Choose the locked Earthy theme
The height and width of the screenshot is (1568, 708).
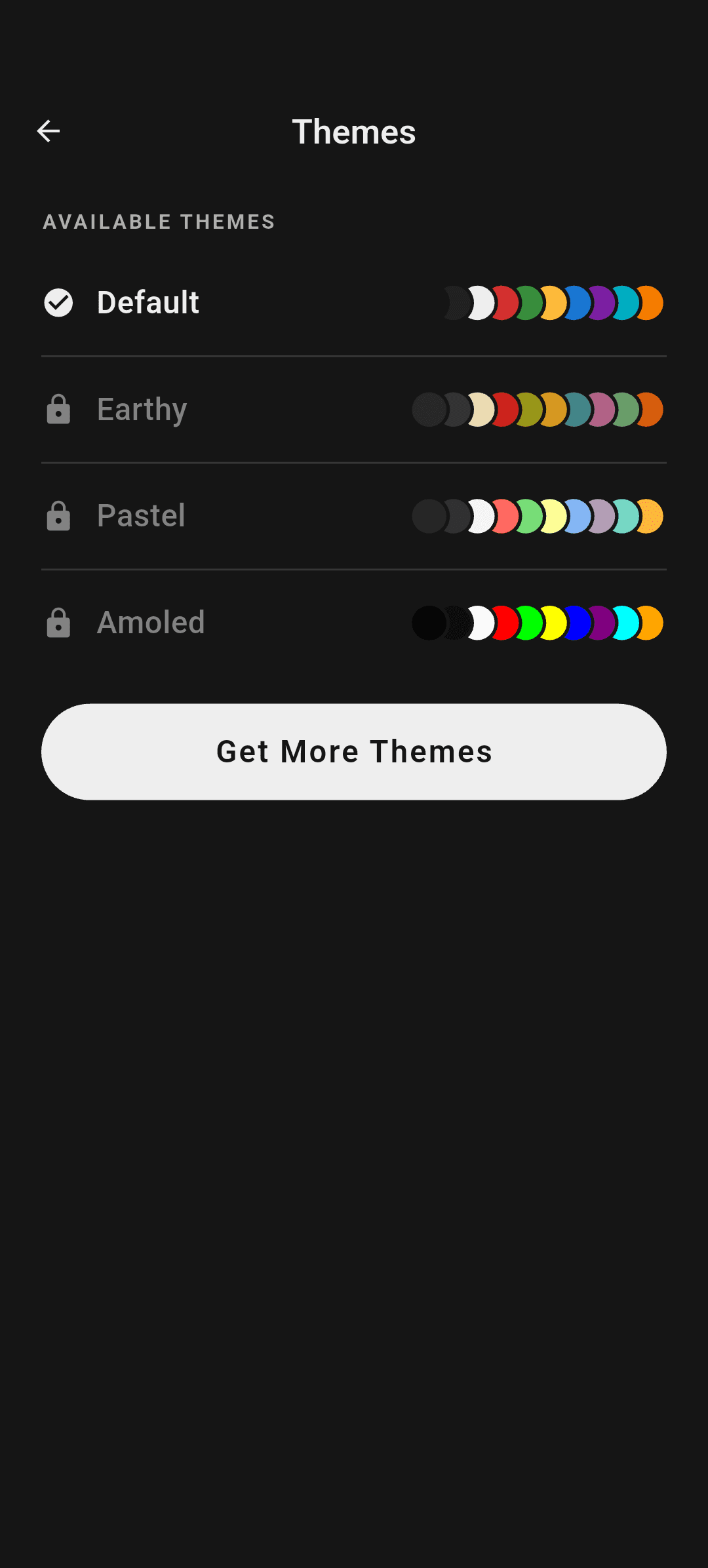click(x=142, y=410)
